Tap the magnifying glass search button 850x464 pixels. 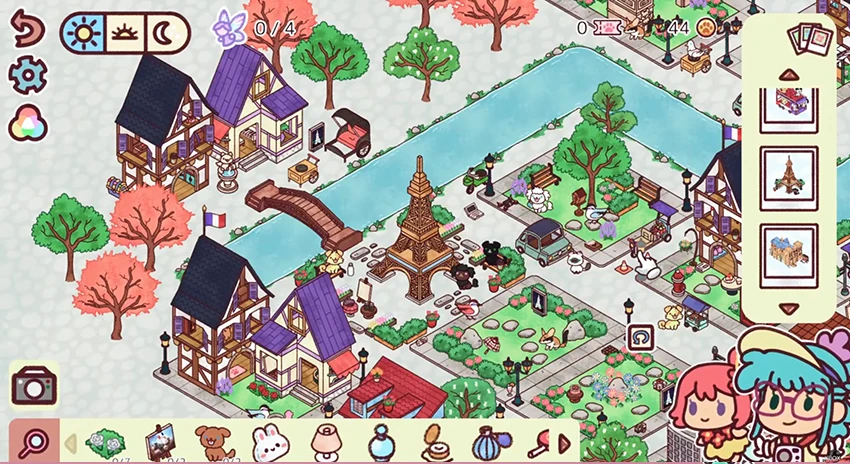pyautogui.click(x=32, y=441)
